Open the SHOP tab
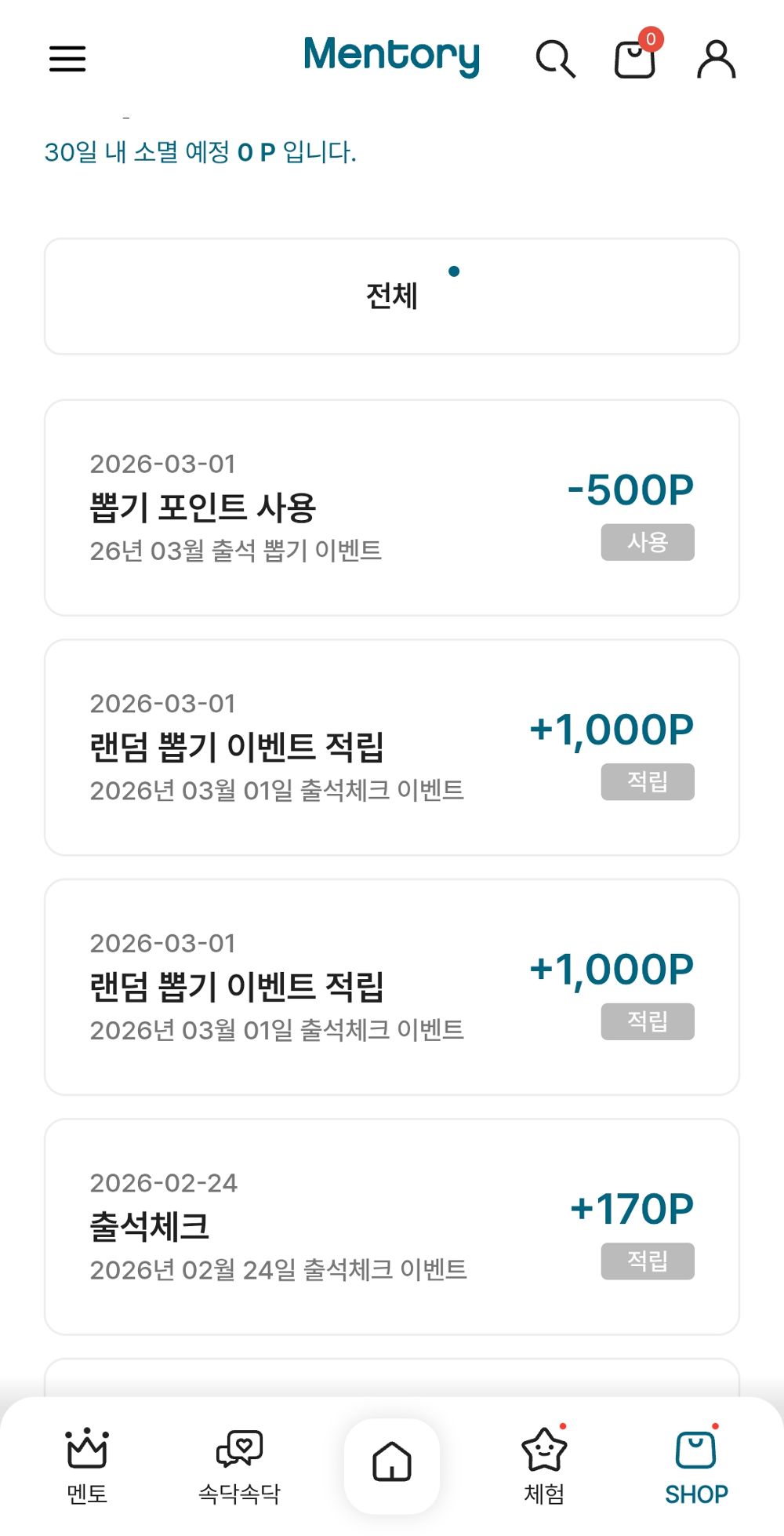The width and height of the screenshot is (784, 1536). pyautogui.click(x=695, y=1465)
